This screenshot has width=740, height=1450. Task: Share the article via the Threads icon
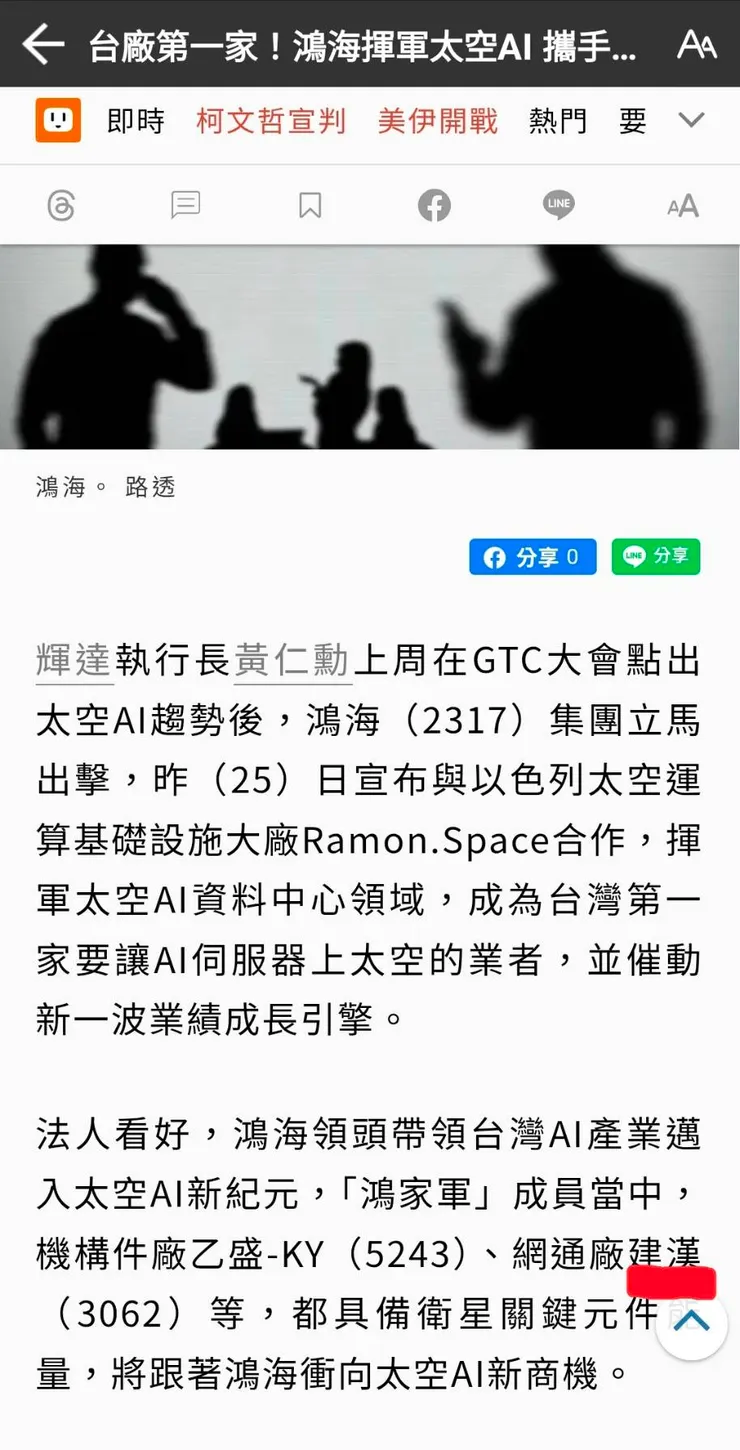pyautogui.click(x=62, y=205)
